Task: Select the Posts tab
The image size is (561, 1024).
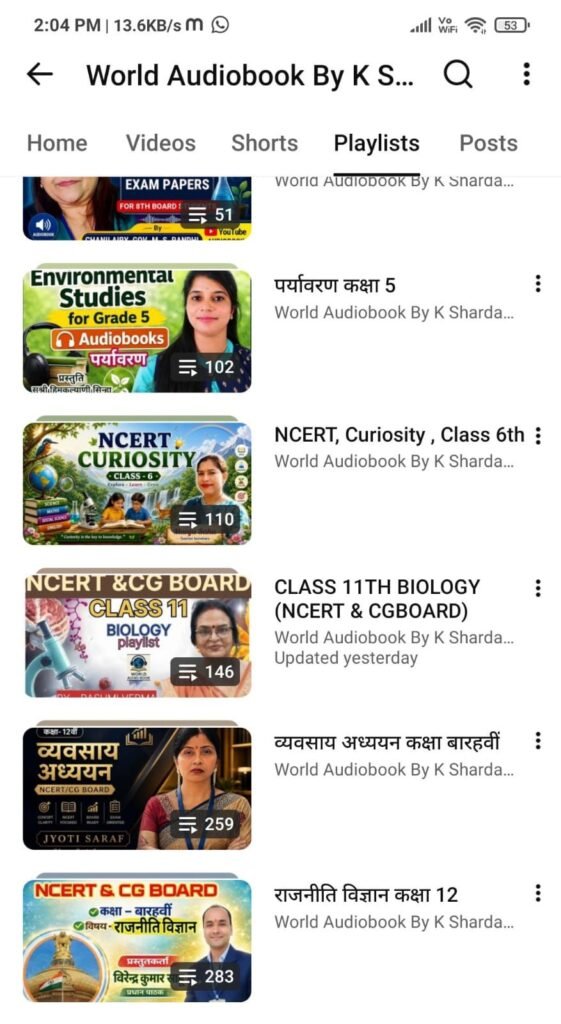Action: click(489, 143)
